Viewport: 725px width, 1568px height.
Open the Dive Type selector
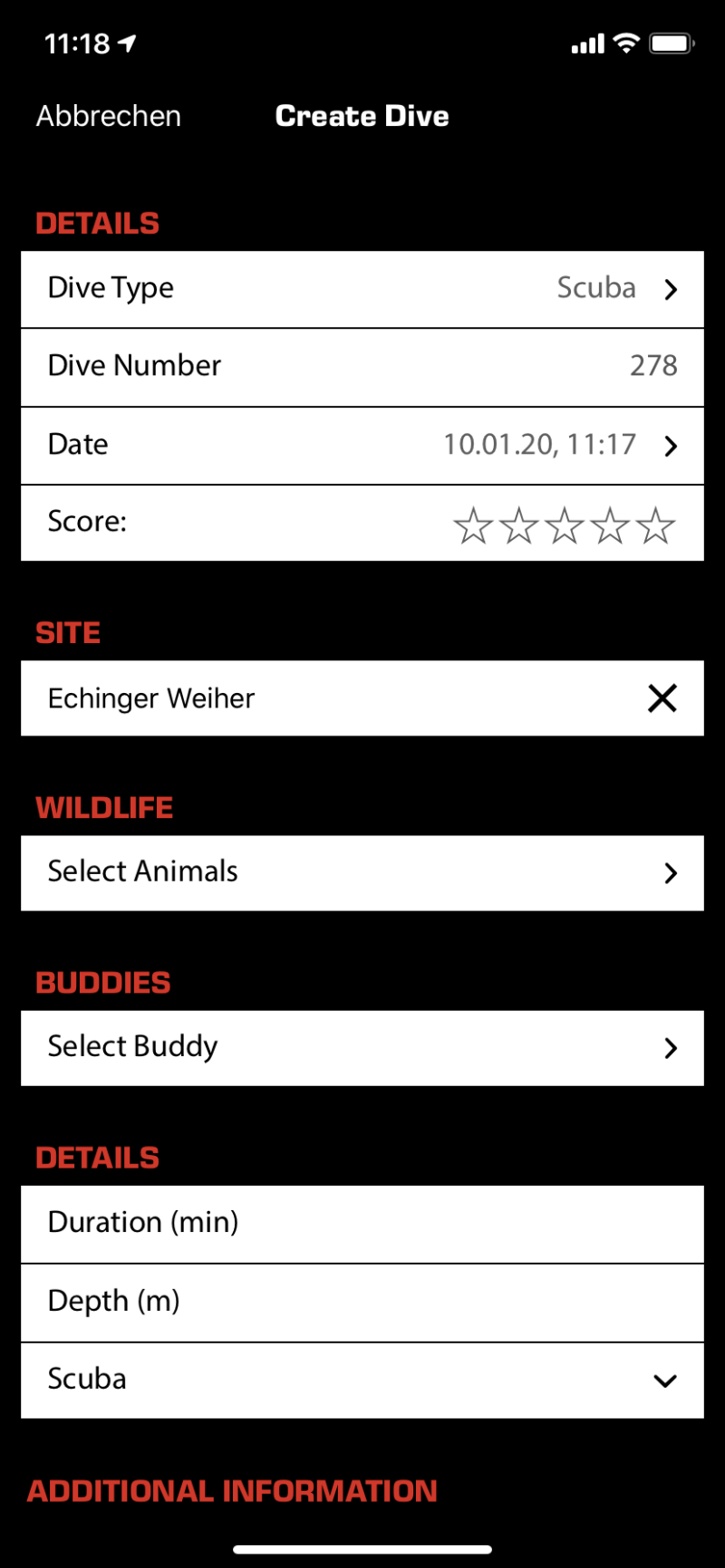[362, 289]
